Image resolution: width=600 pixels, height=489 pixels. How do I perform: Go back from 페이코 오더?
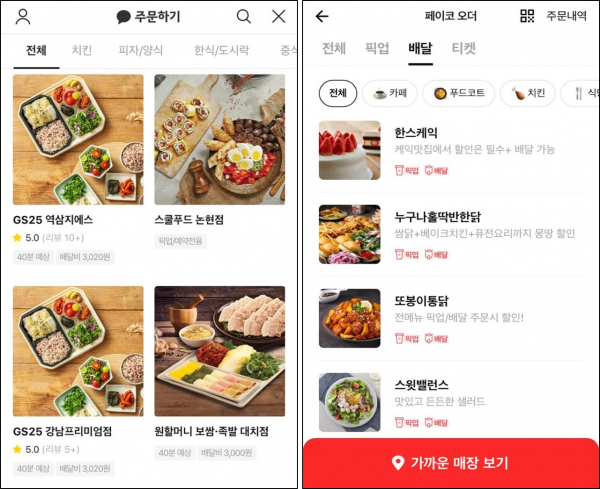[x=322, y=16]
